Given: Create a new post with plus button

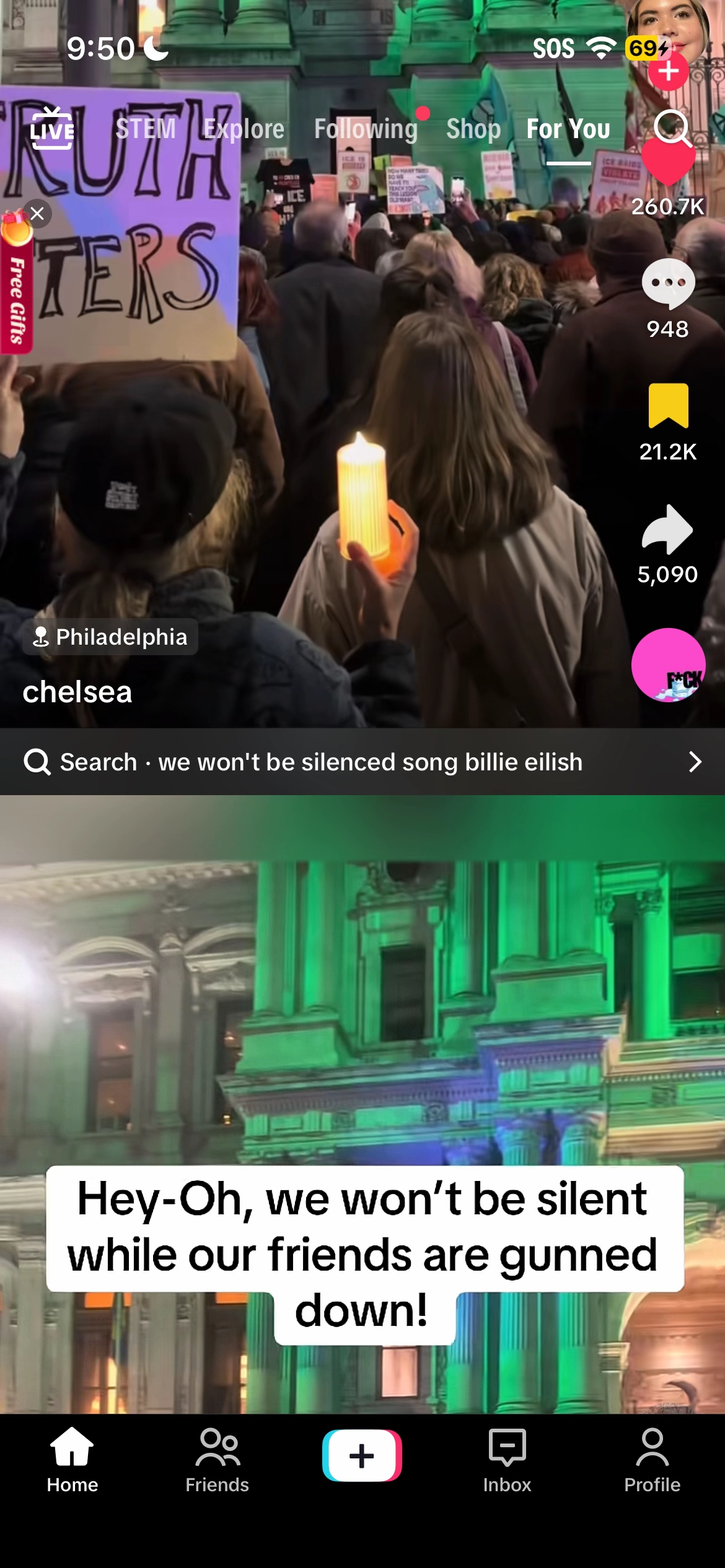Looking at the screenshot, I should point(362,1455).
